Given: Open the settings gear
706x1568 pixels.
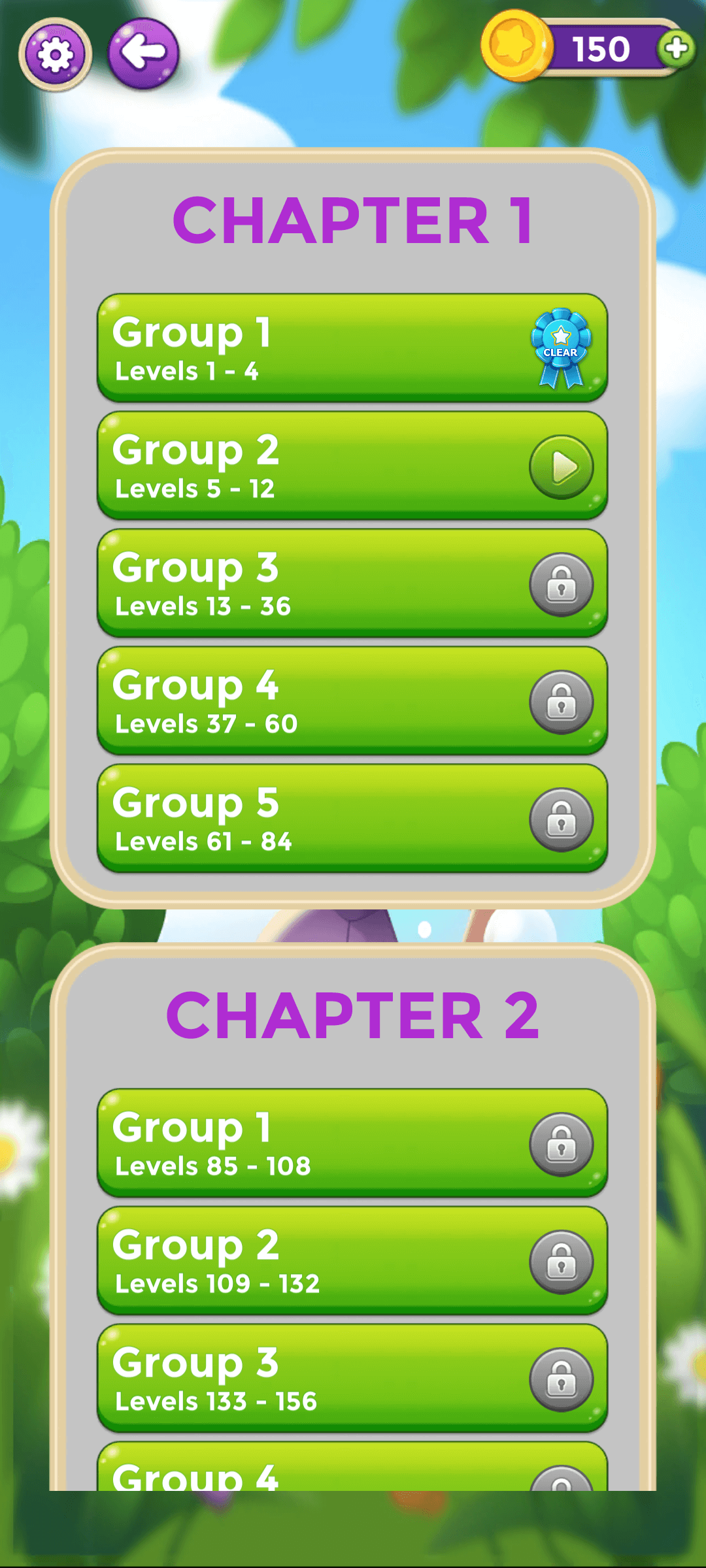Looking at the screenshot, I should (55, 54).
